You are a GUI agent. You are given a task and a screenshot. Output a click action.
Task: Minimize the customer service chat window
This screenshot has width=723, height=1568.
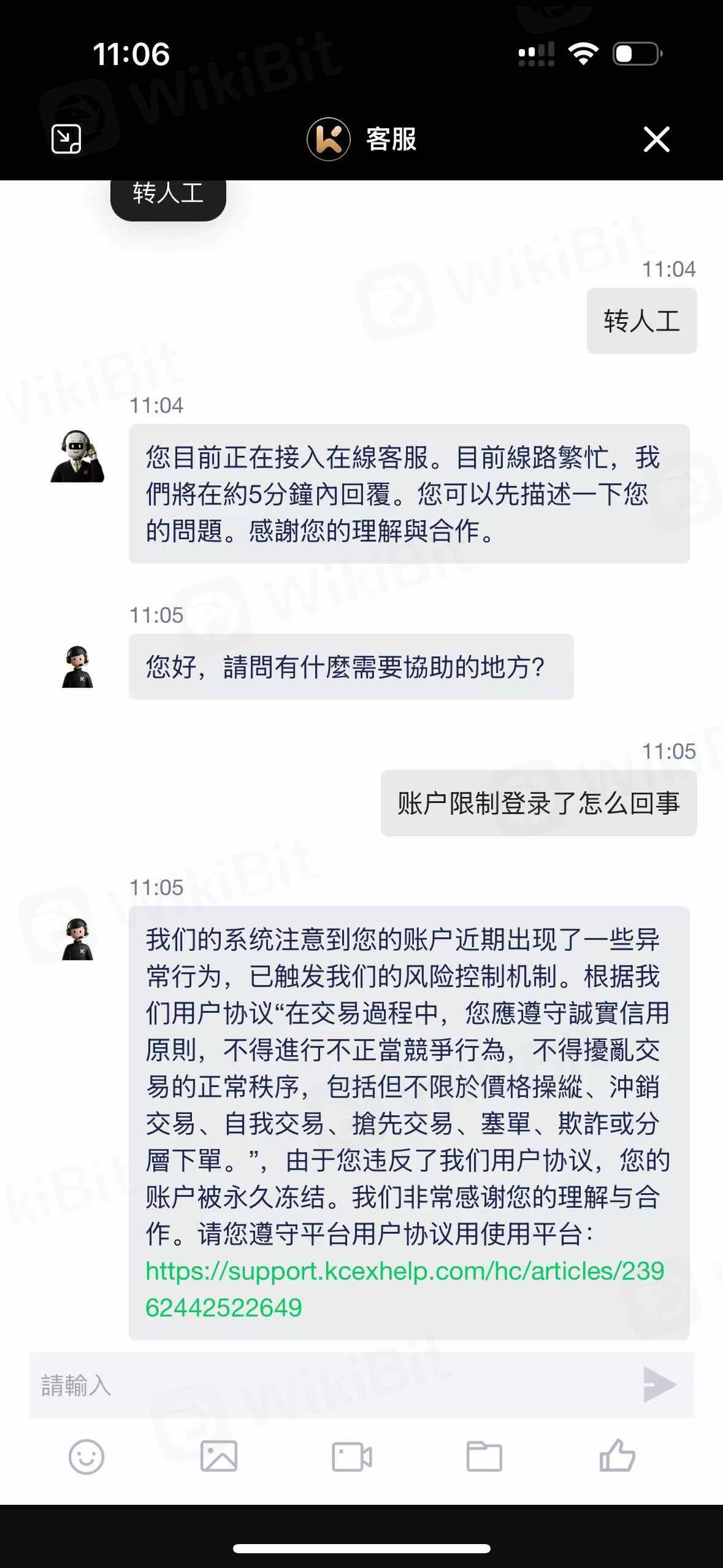(x=66, y=139)
